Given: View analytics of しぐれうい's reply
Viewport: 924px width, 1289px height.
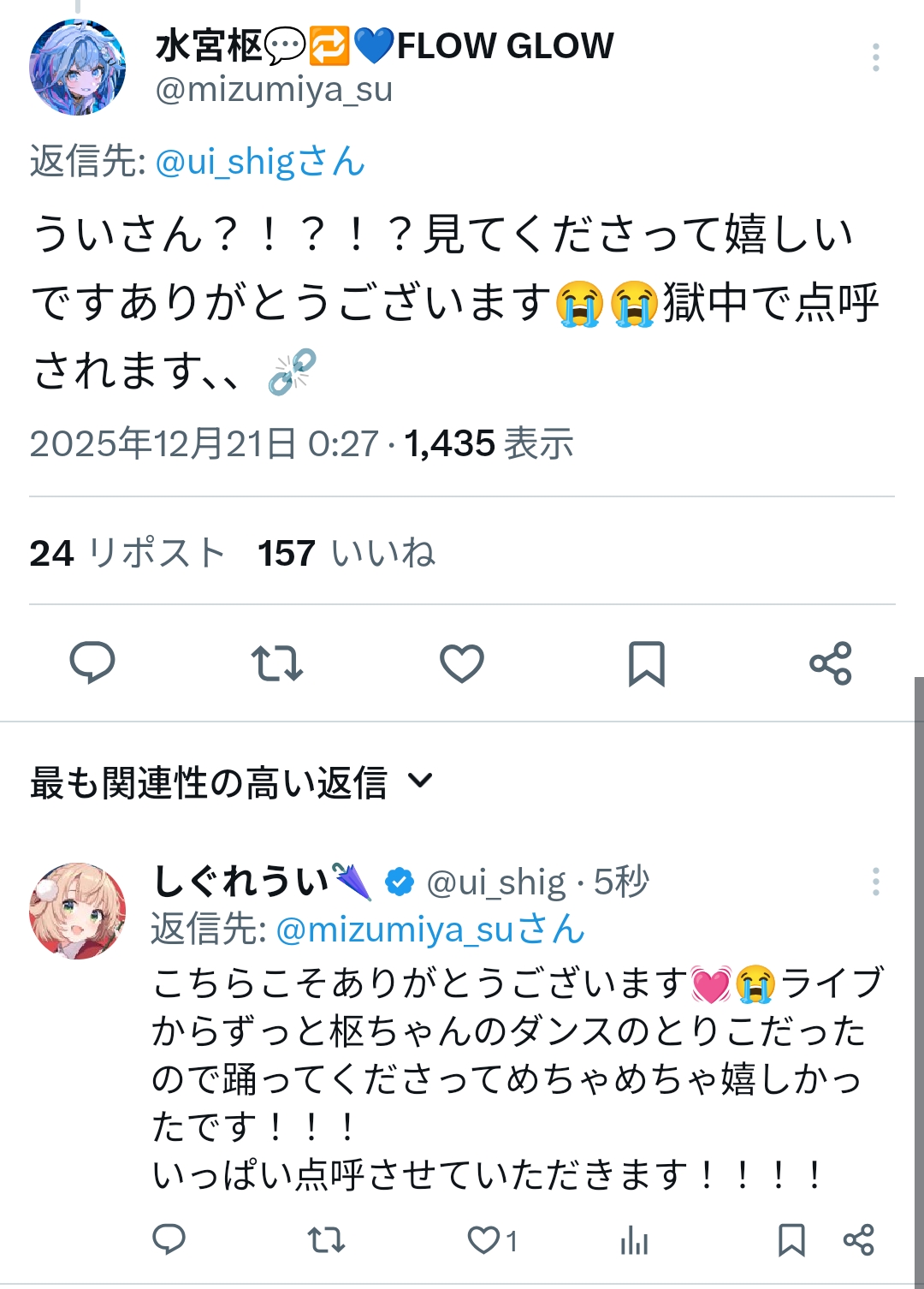Looking at the screenshot, I should (x=634, y=1239).
